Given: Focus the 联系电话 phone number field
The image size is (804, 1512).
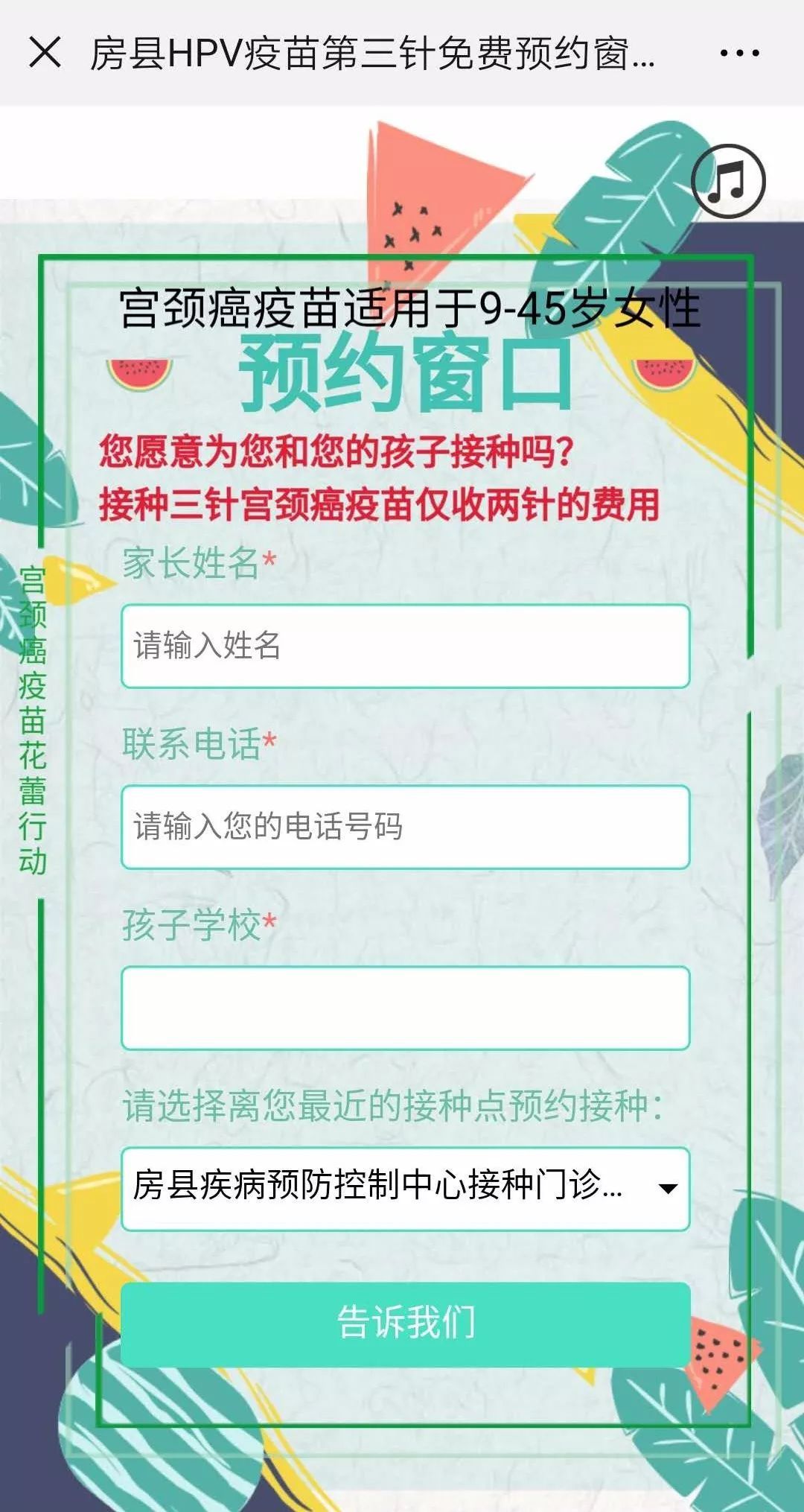Looking at the screenshot, I should (406, 827).
